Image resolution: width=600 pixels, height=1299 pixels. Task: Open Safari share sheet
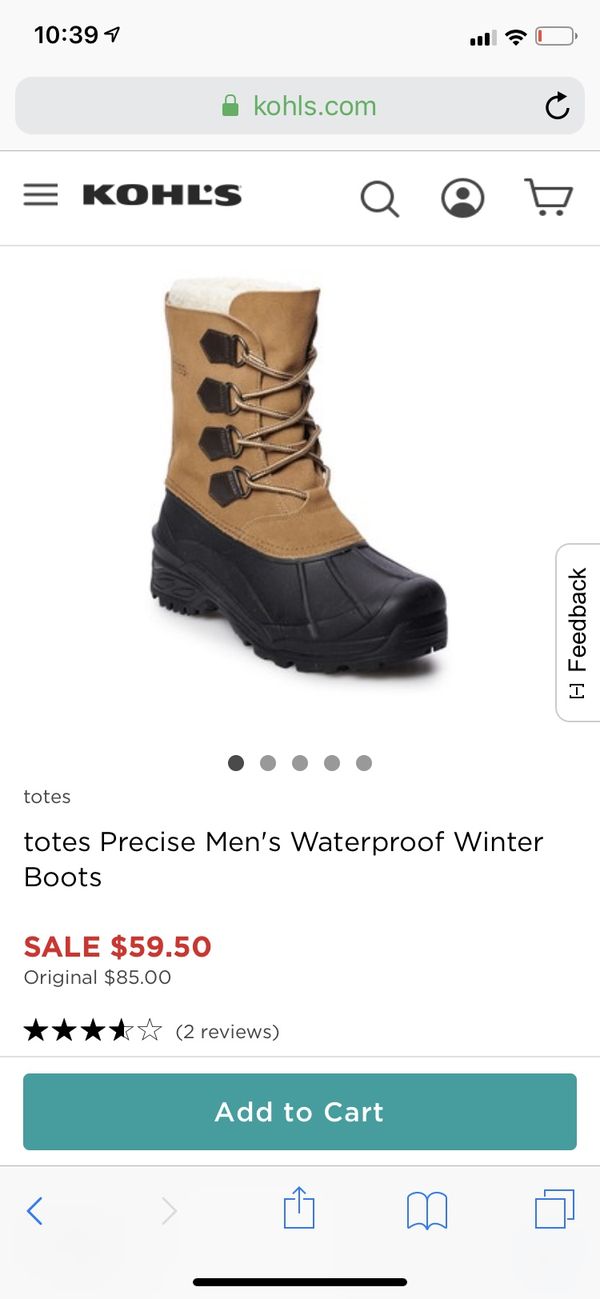299,1209
